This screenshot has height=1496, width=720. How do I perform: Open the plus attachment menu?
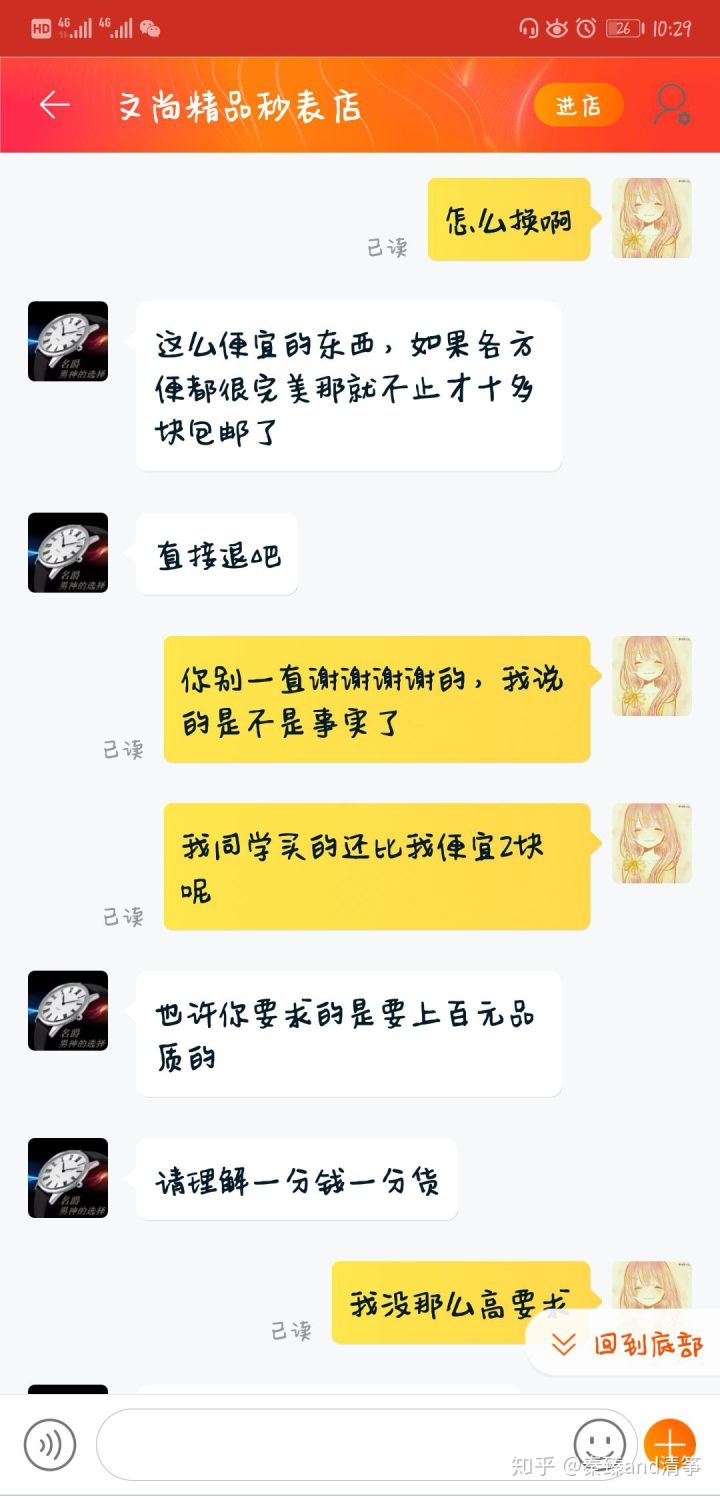[x=669, y=1444]
